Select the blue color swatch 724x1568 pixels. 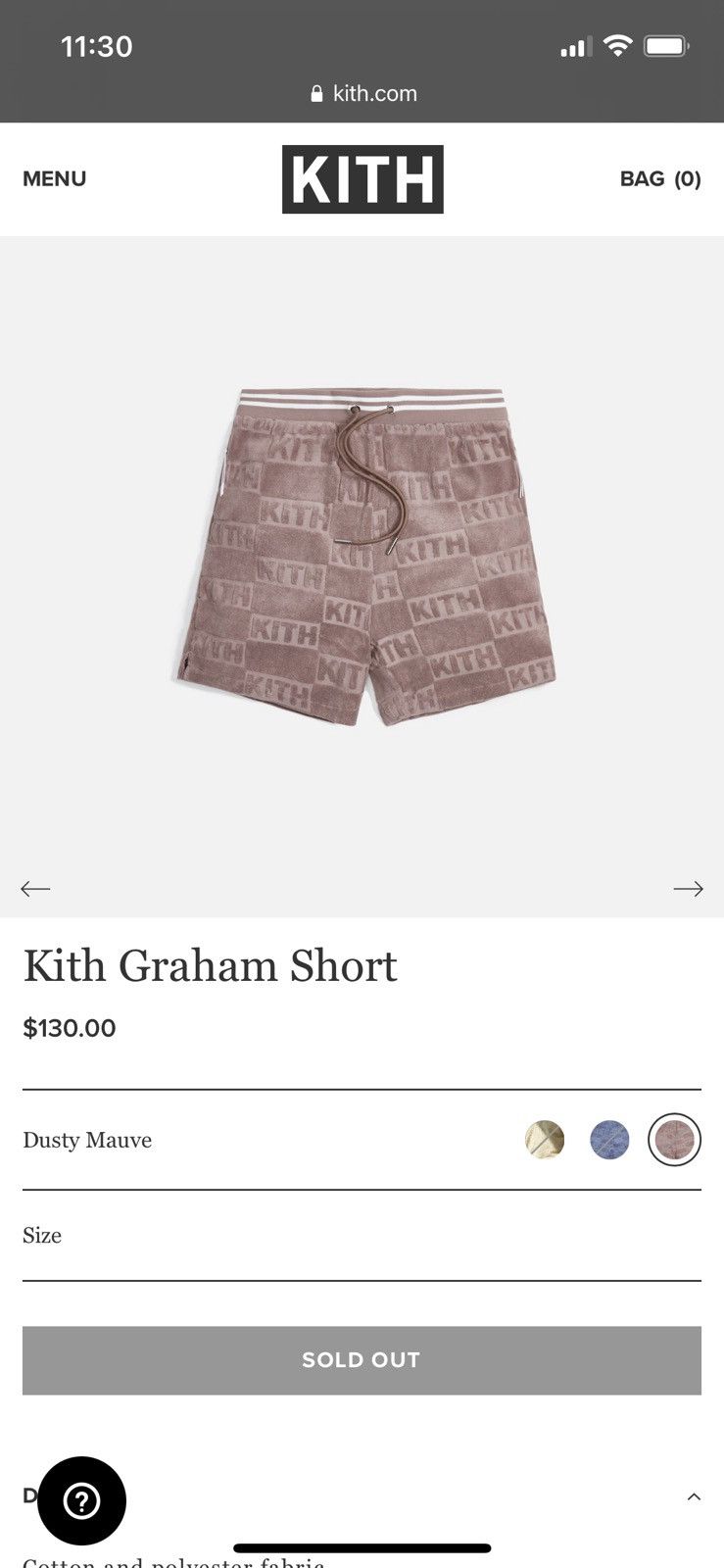tap(609, 1140)
